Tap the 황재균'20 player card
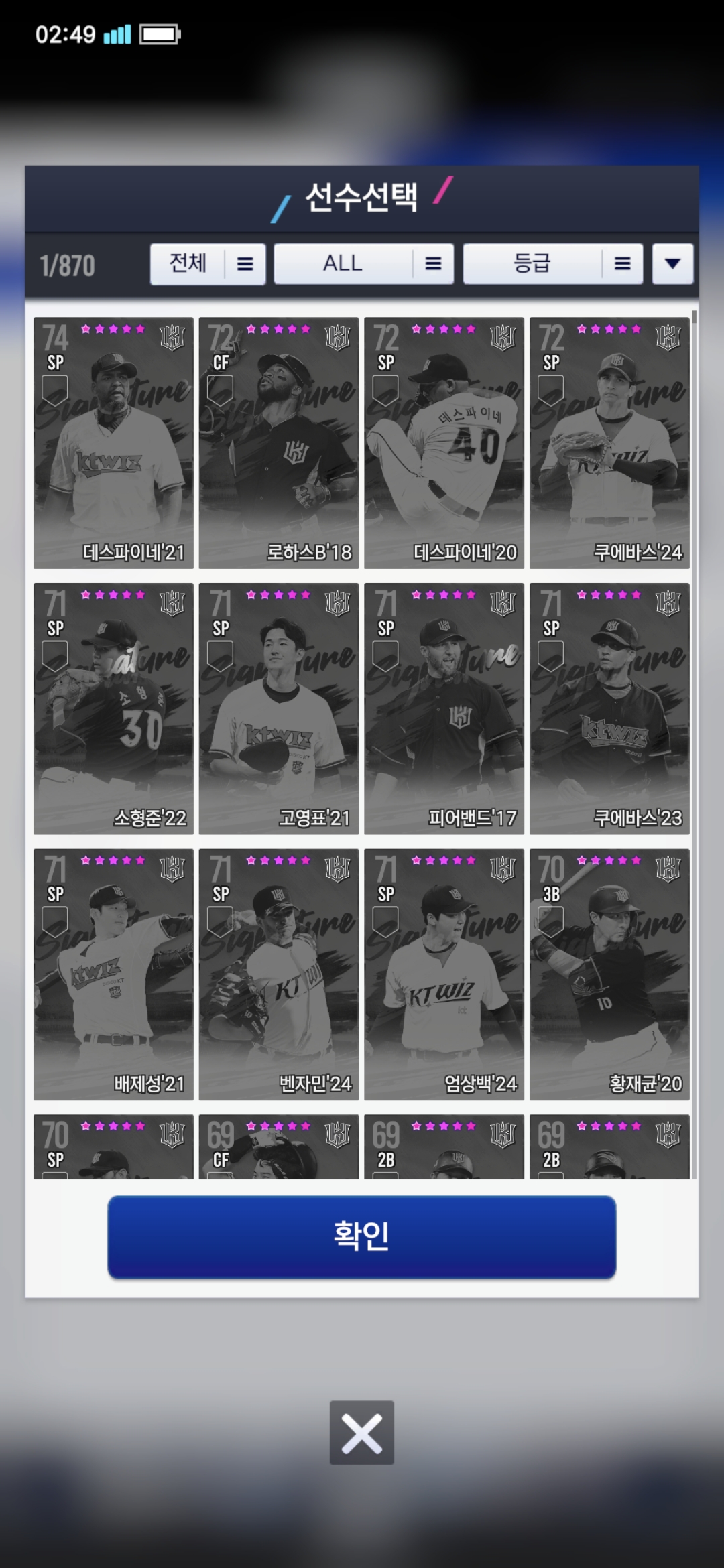724x1568 pixels. click(609, 974)
